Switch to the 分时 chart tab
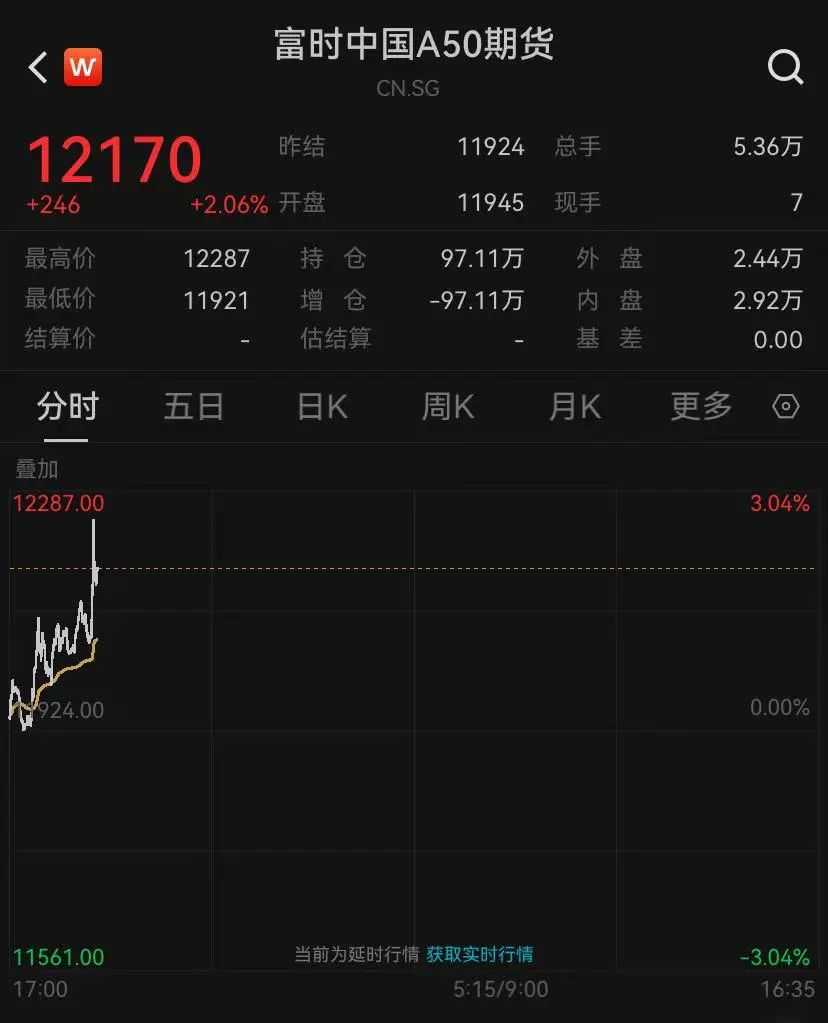The width and height of the screenshot is (828, 1023). (68, 407)
